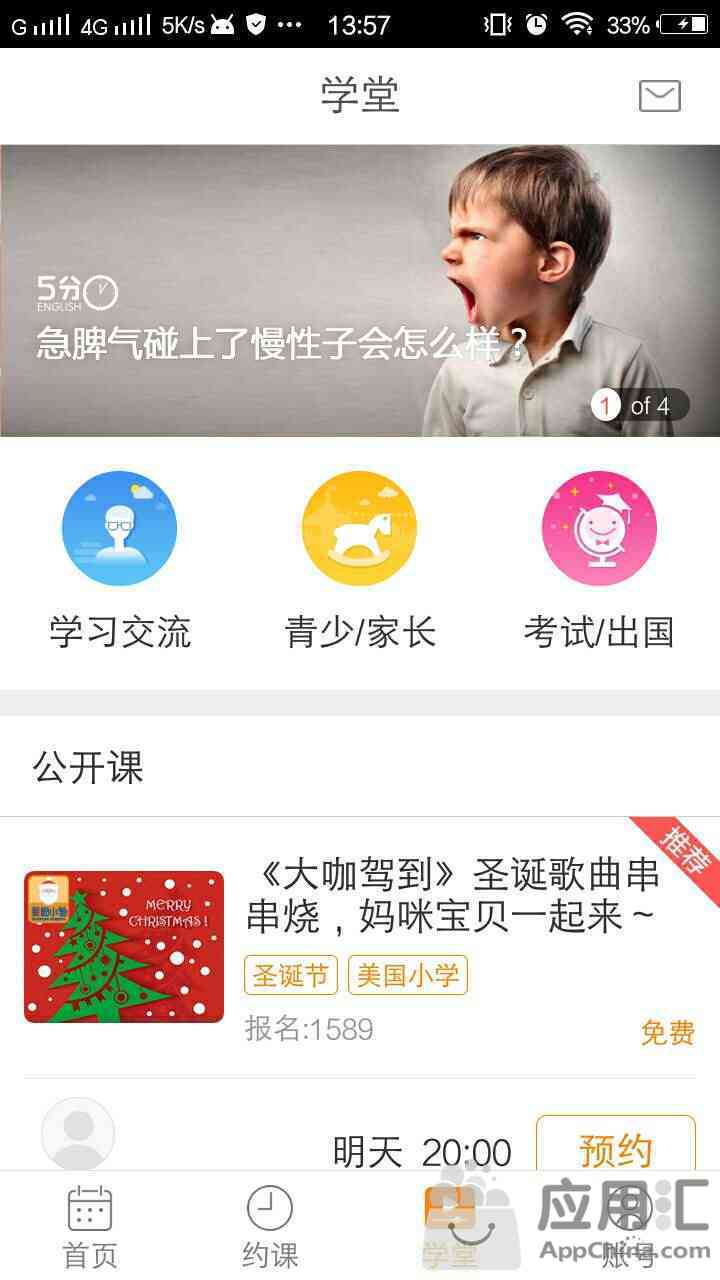
Task: Open the 青少/家长 category
Action: [360, 560]
